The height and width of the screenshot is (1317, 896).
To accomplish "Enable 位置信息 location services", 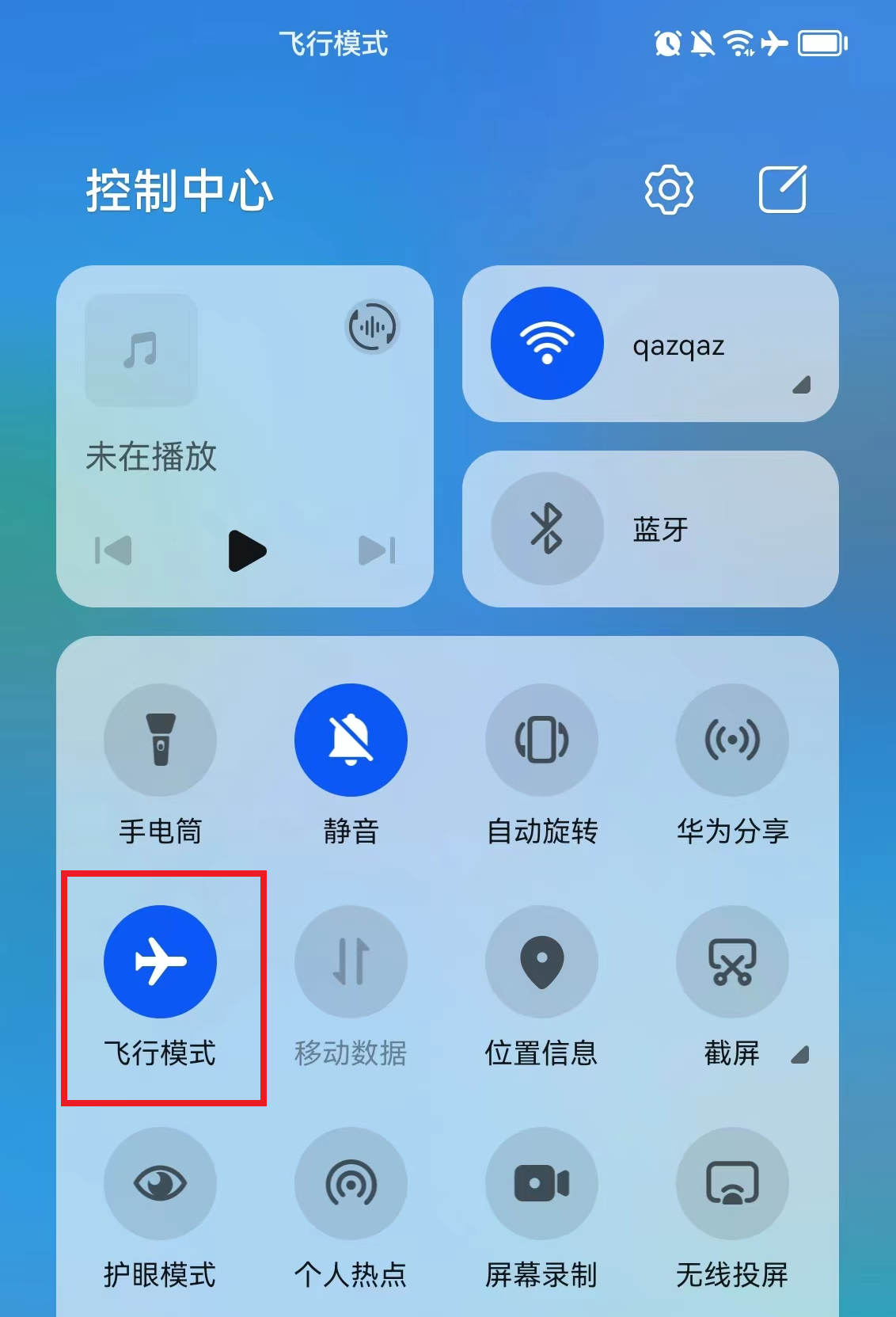I will tap(541, 961).
